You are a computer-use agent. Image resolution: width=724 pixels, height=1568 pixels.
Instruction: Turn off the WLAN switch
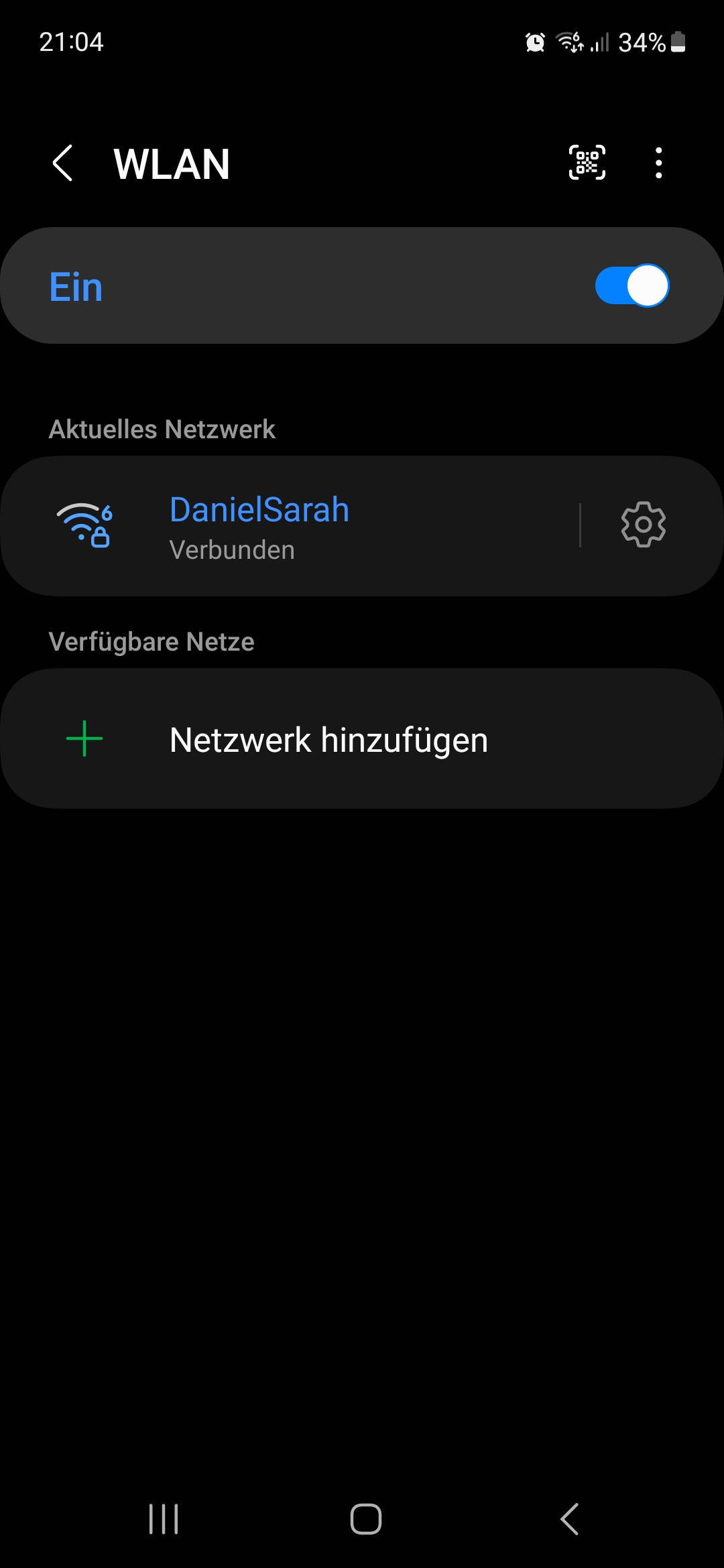(631, 285)
